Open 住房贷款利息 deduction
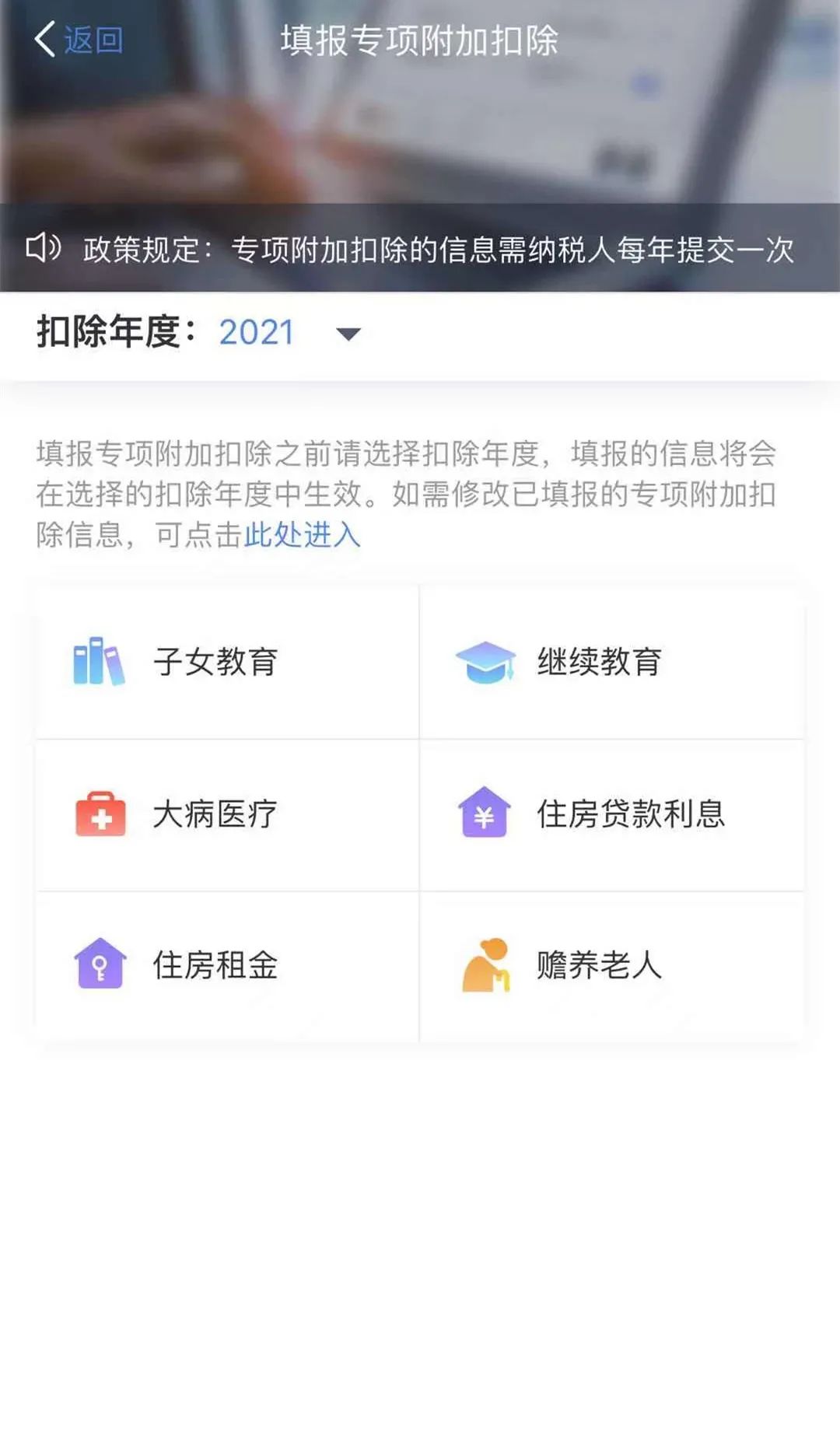 tap(612, 814)
